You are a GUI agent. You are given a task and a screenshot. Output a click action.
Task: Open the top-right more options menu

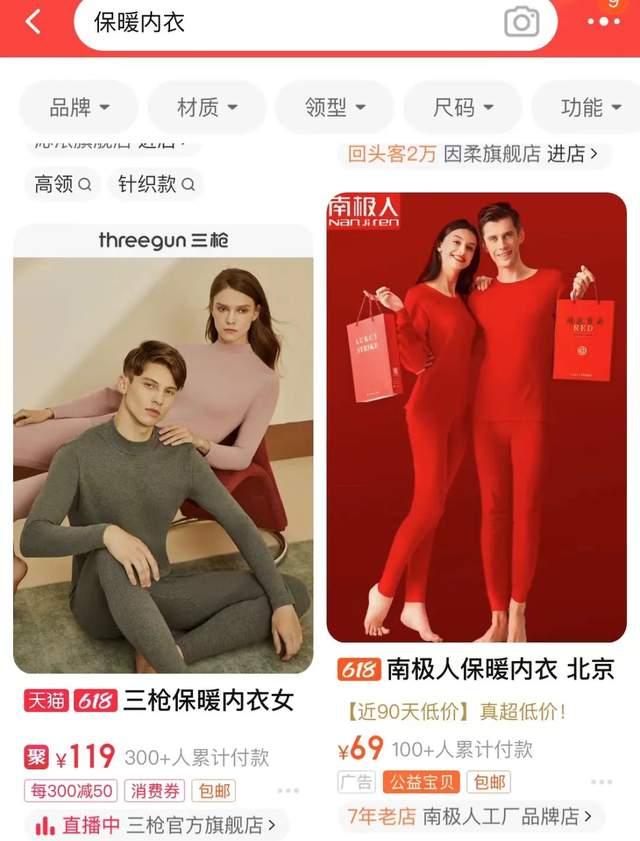click(604, 22)
